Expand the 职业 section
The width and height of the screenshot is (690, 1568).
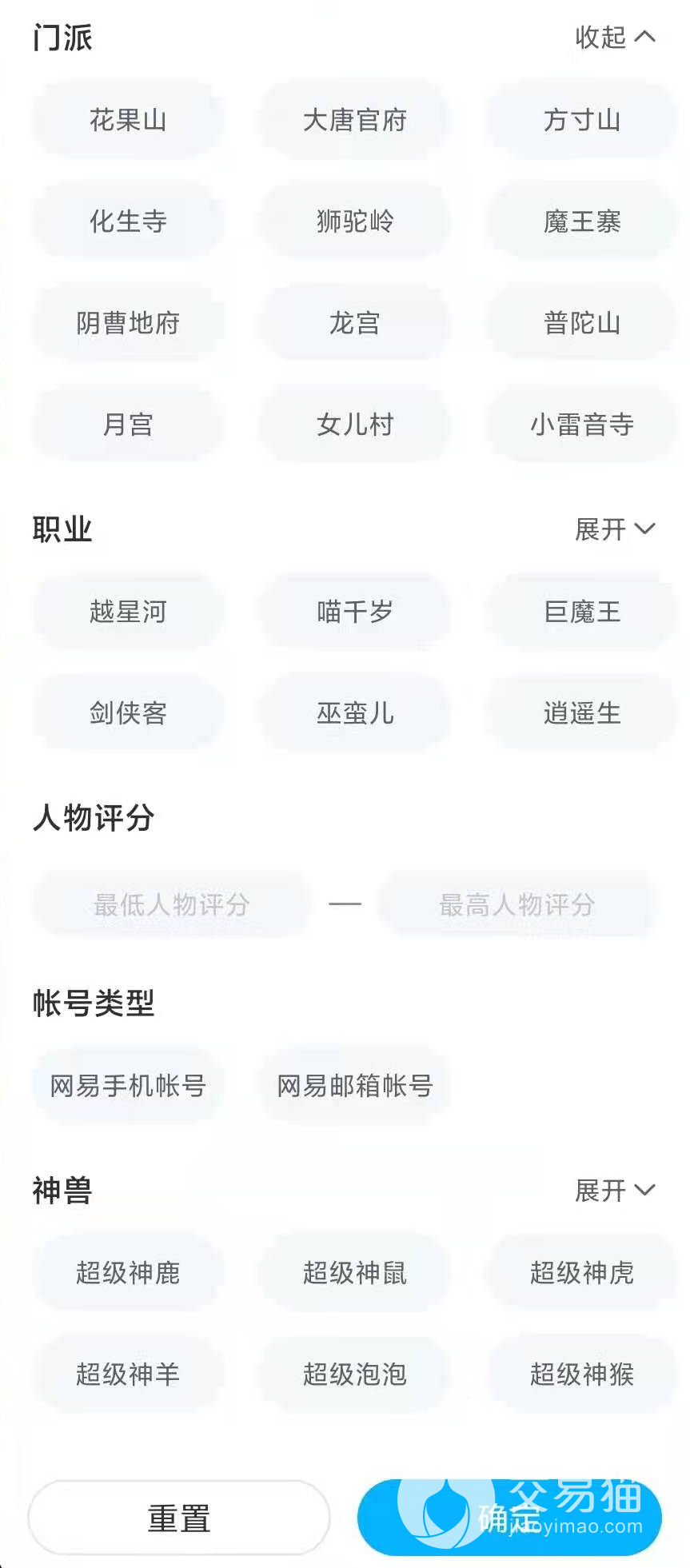point(614,529)
